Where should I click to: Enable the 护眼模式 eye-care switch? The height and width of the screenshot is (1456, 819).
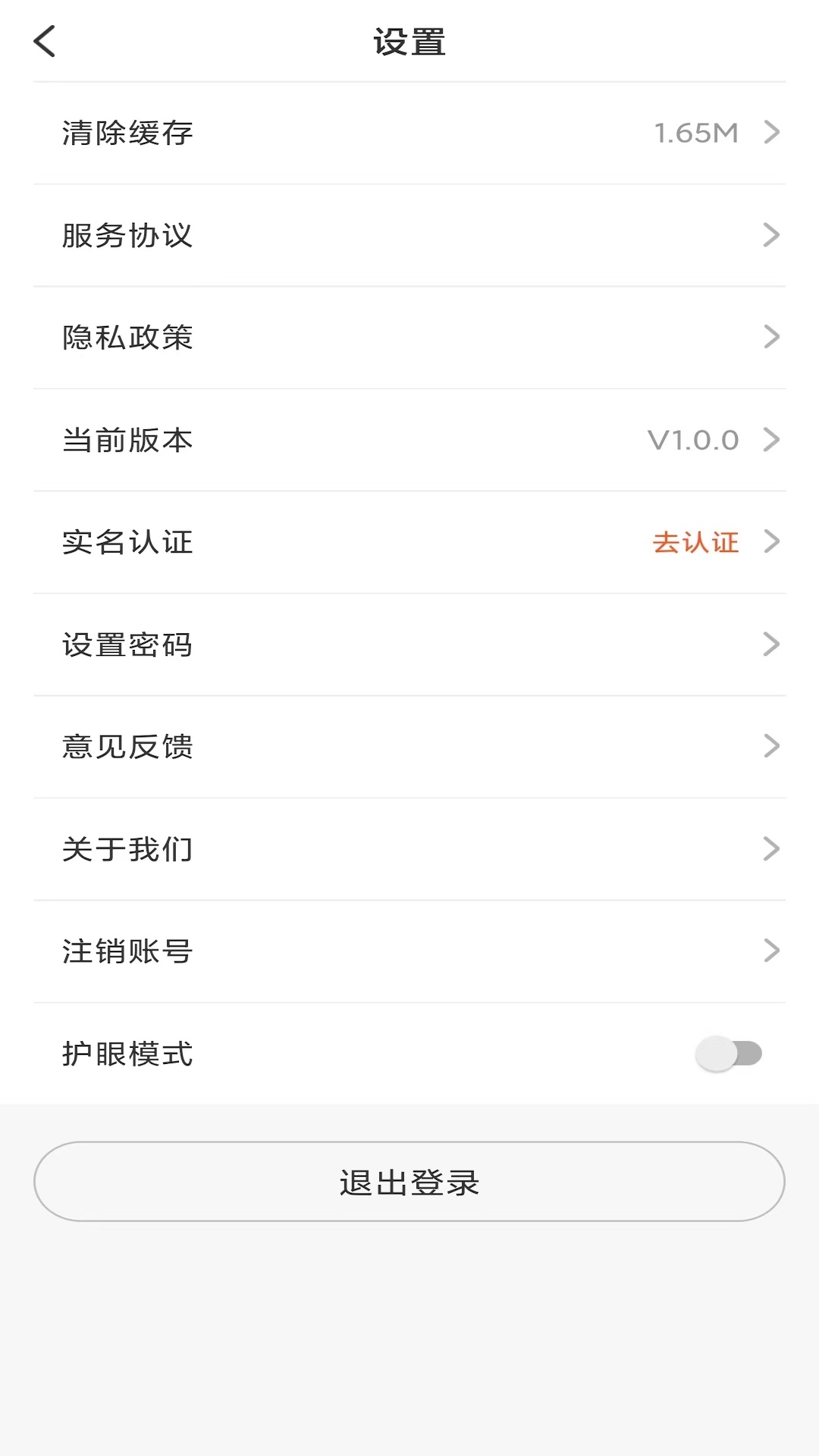pyautogui.click(x=729, y=1053)
